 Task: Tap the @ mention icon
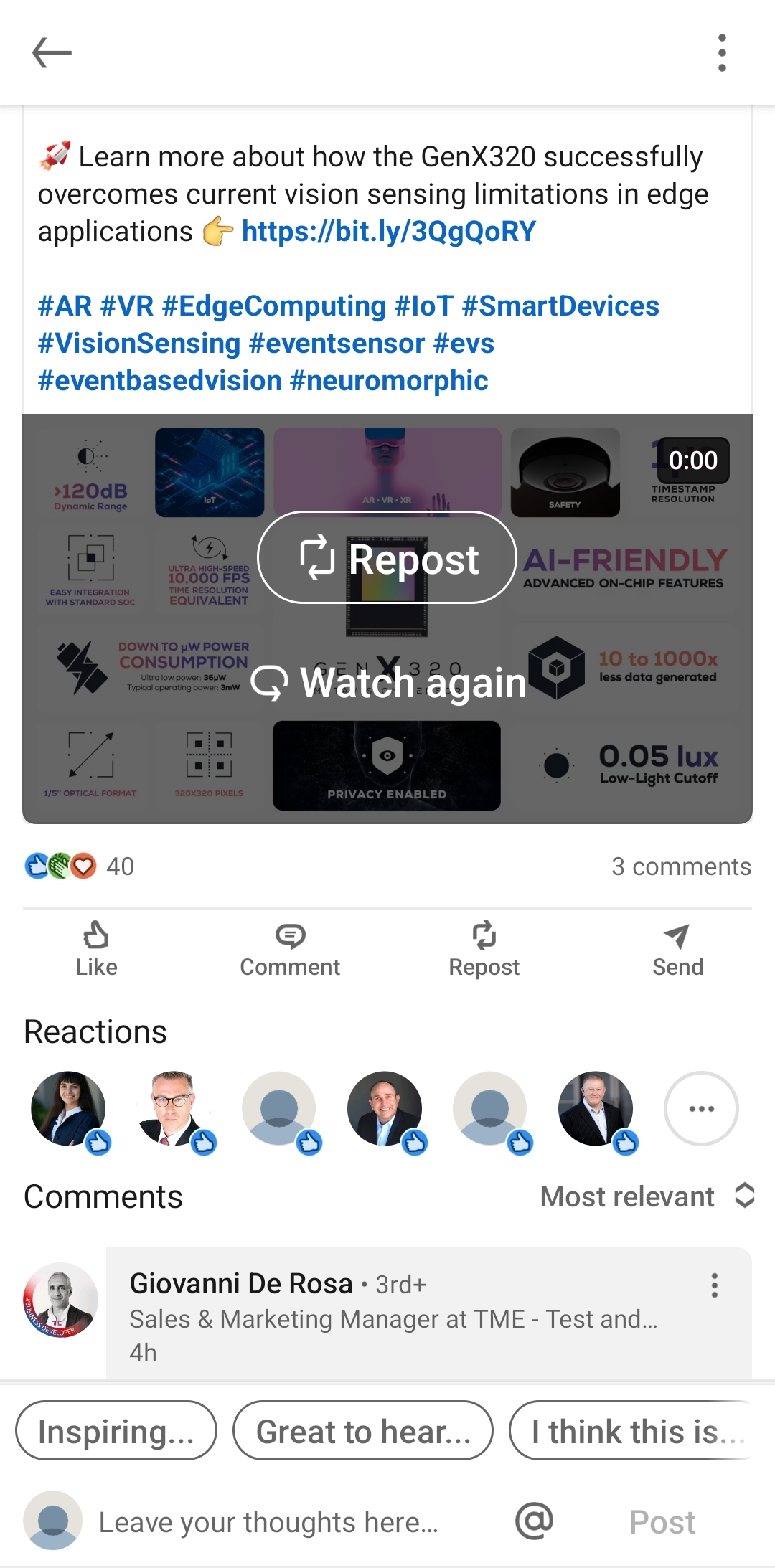tap(535, 1521)
